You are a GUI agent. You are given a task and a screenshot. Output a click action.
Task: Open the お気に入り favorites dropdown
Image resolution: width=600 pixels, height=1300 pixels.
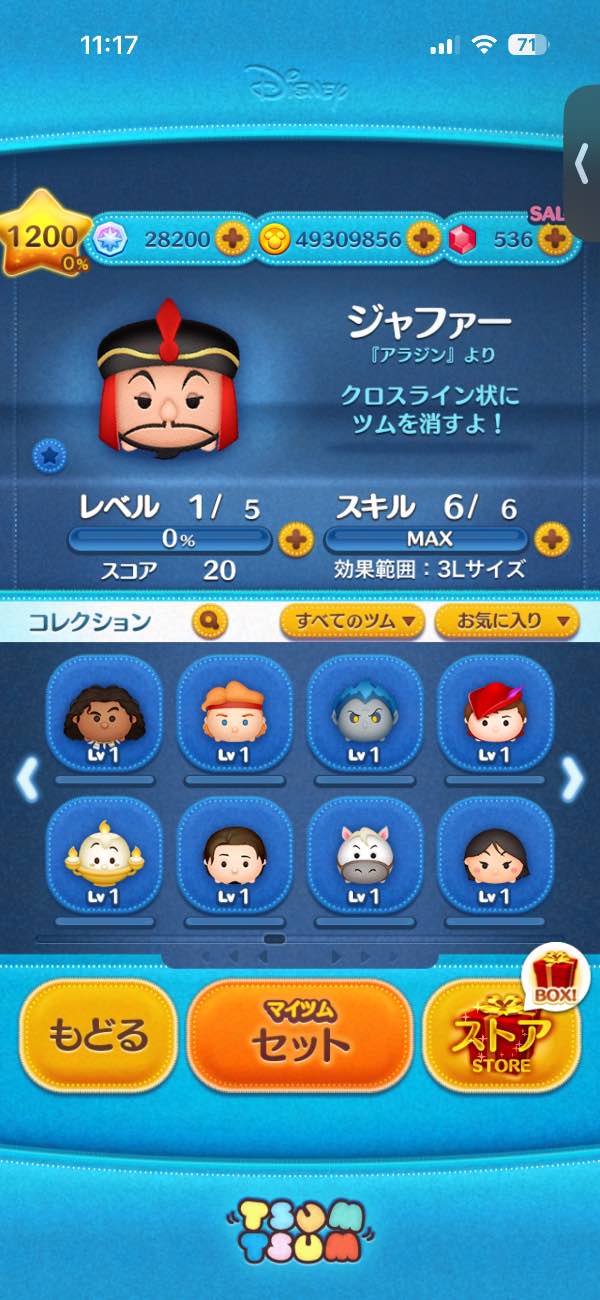[x=505, y=622]
